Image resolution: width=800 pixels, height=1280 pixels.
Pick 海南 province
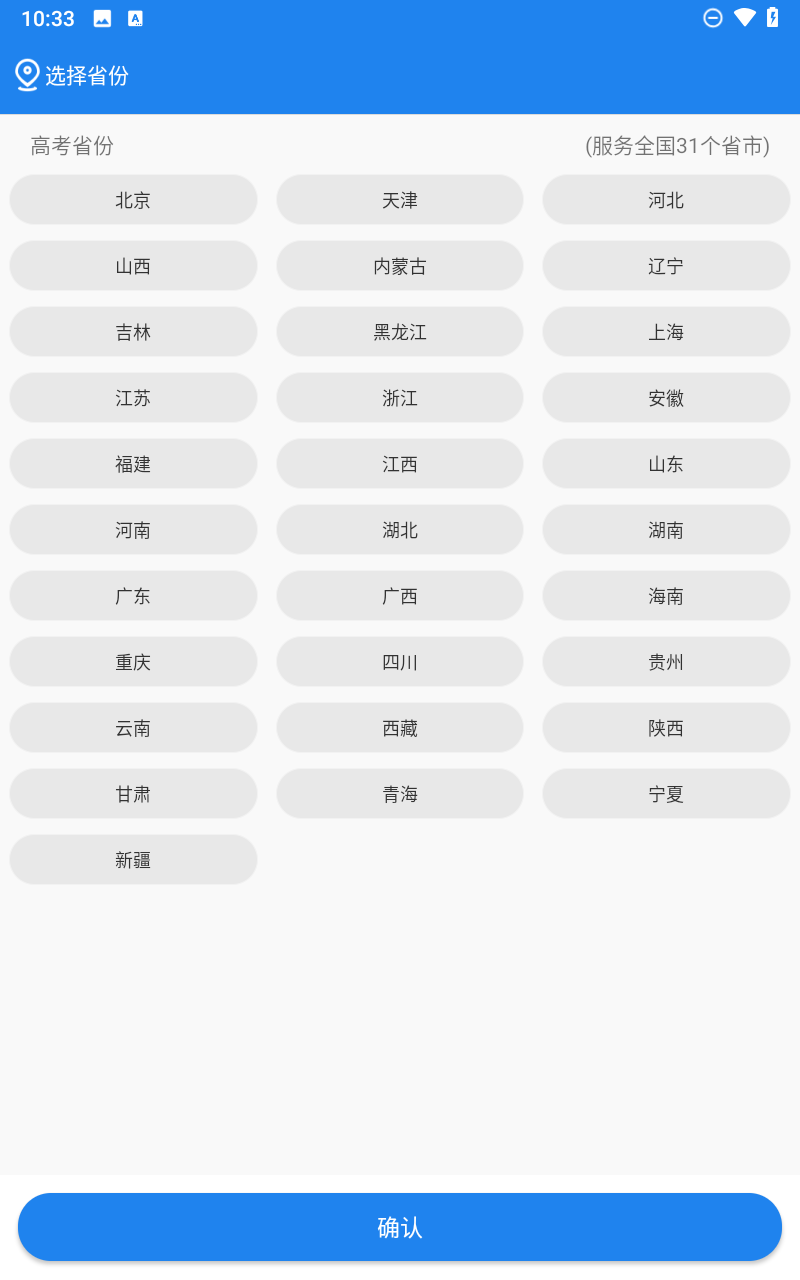(666, 596)
